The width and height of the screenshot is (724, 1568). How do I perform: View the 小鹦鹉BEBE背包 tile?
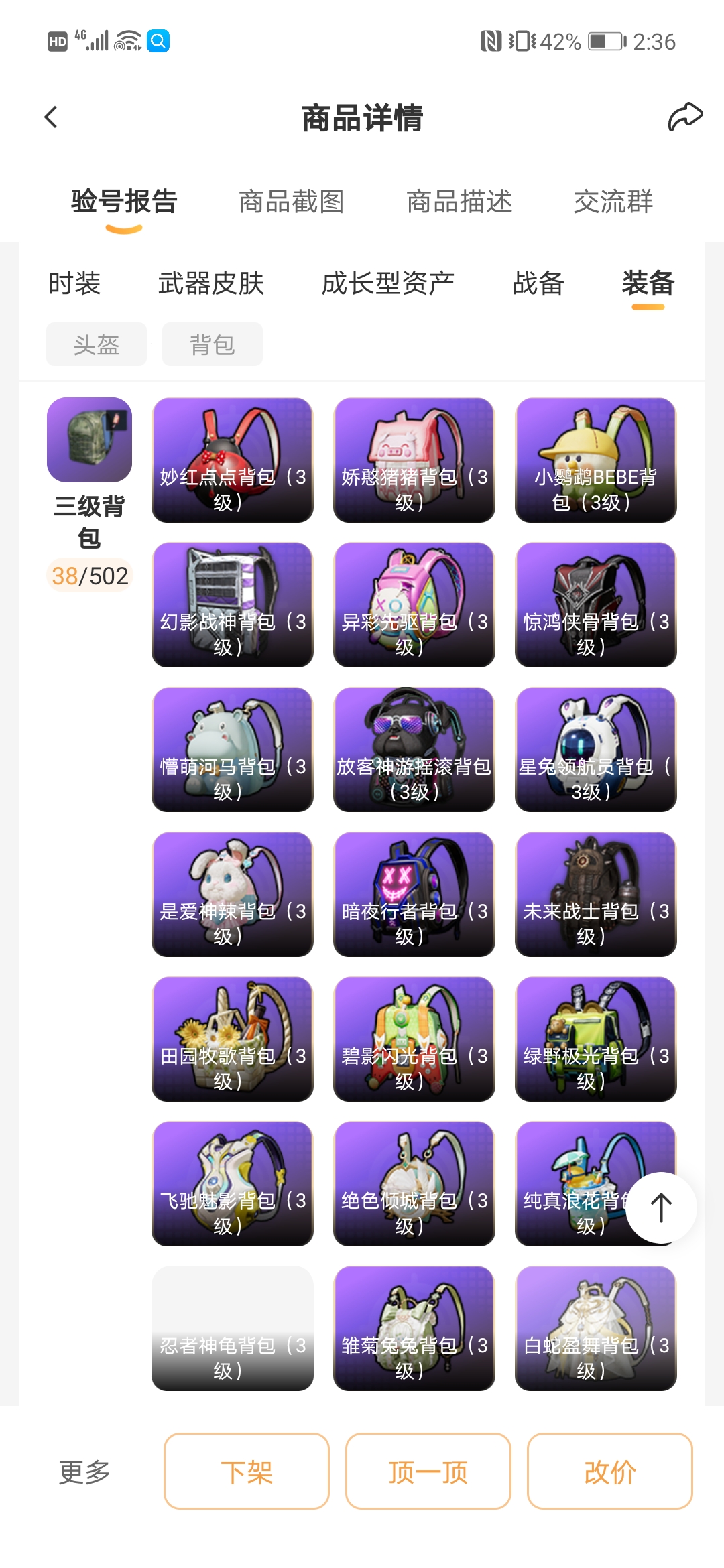596,460
